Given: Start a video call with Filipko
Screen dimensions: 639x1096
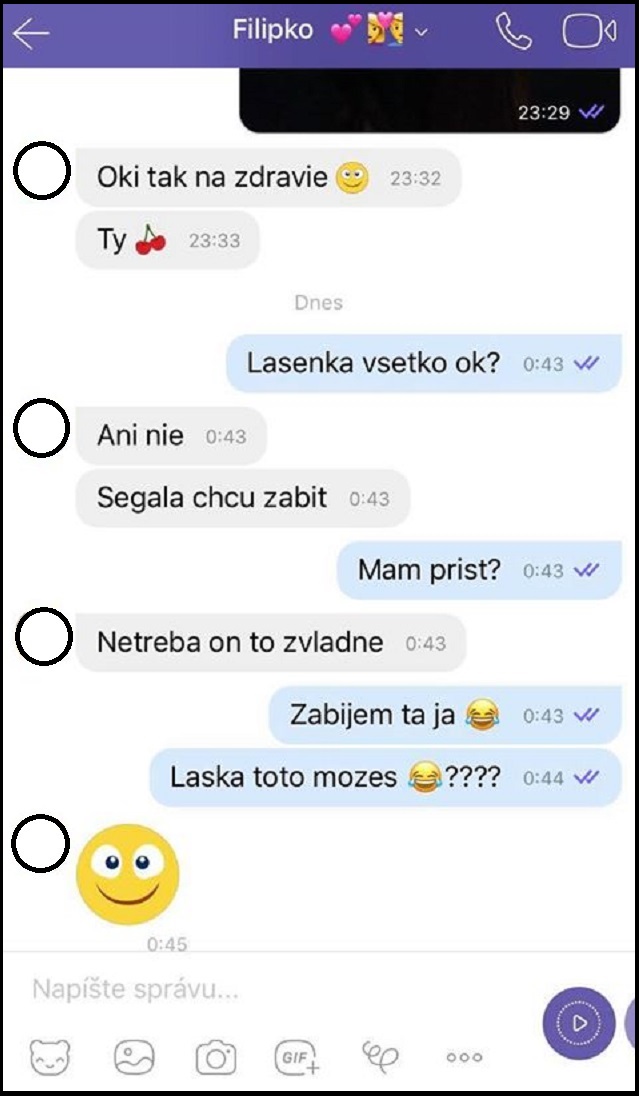Looking at the screenshot, I should pyautogui.click(x=589, y=33).
